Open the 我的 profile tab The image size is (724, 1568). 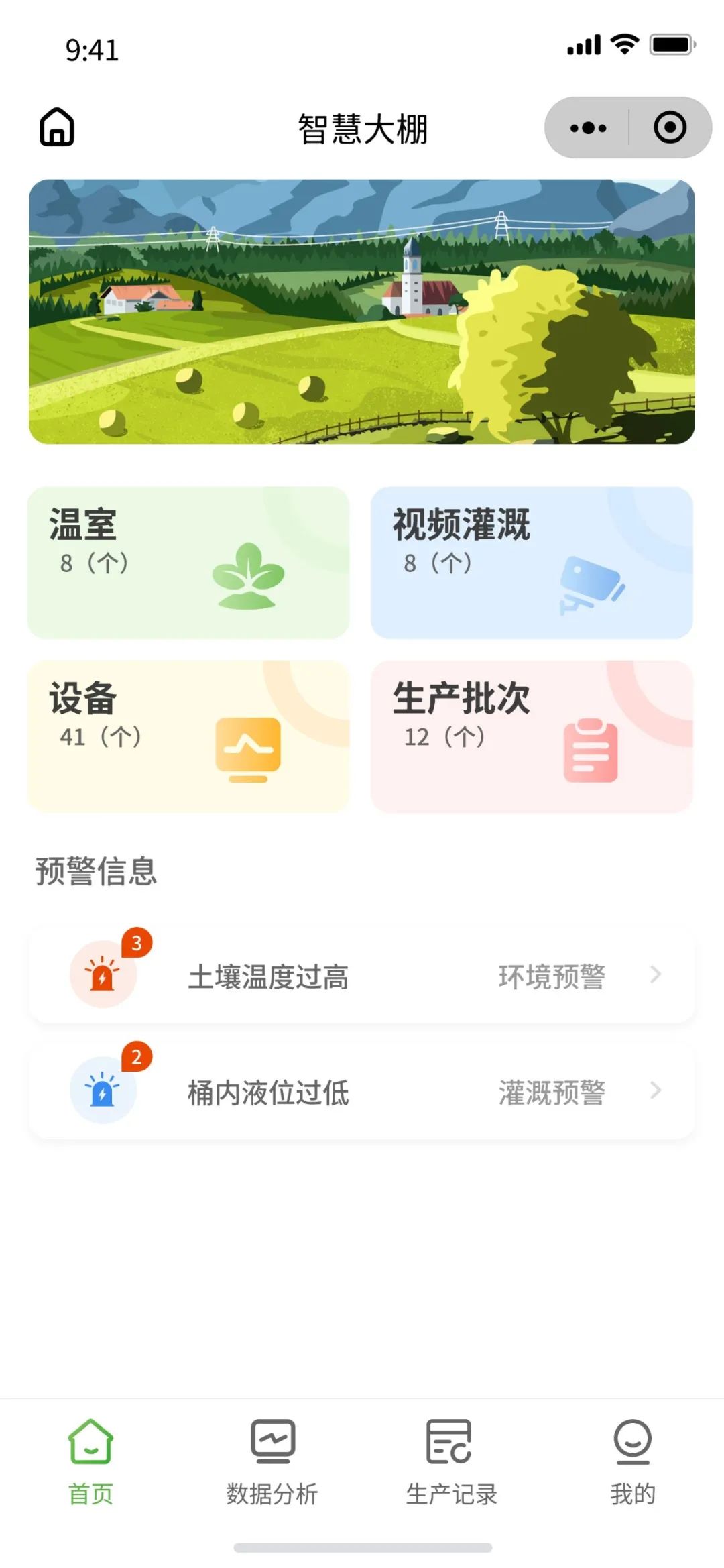click(632, 1462)
